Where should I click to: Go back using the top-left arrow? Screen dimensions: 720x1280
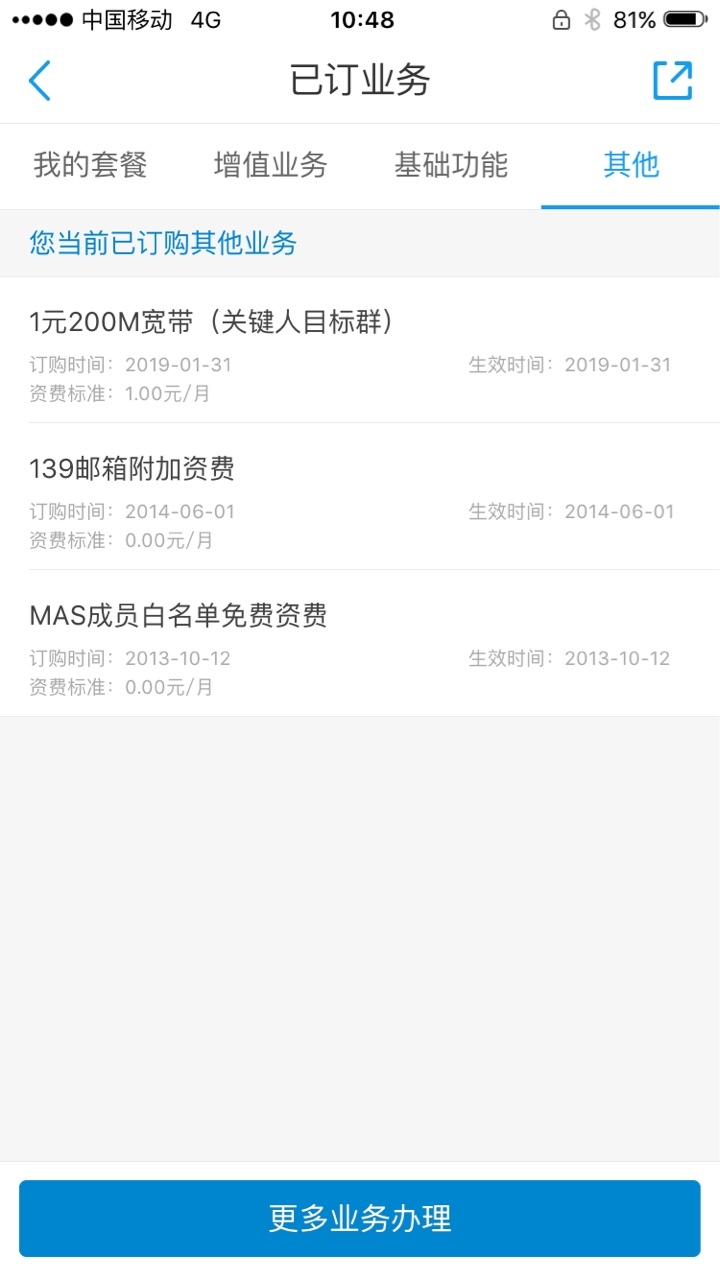point(39,81)
